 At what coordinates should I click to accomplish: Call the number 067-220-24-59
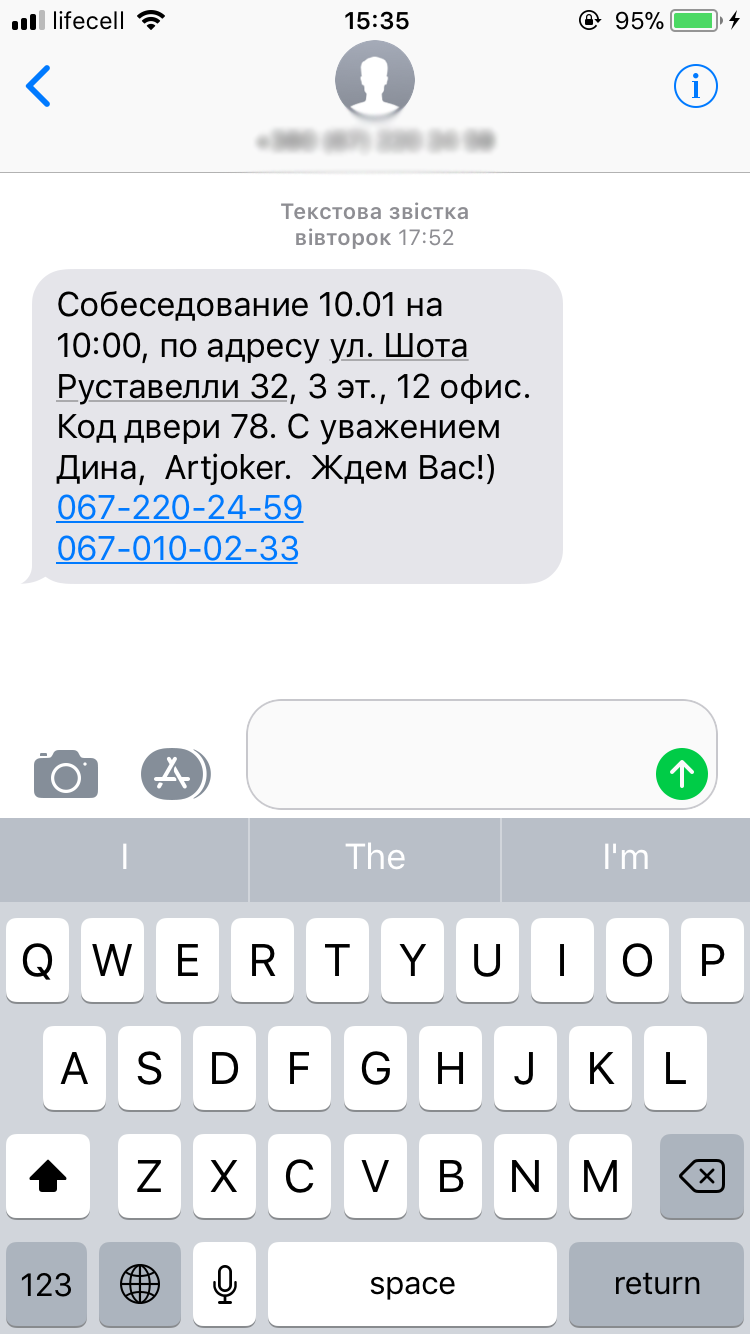click(x=180, y=508)
